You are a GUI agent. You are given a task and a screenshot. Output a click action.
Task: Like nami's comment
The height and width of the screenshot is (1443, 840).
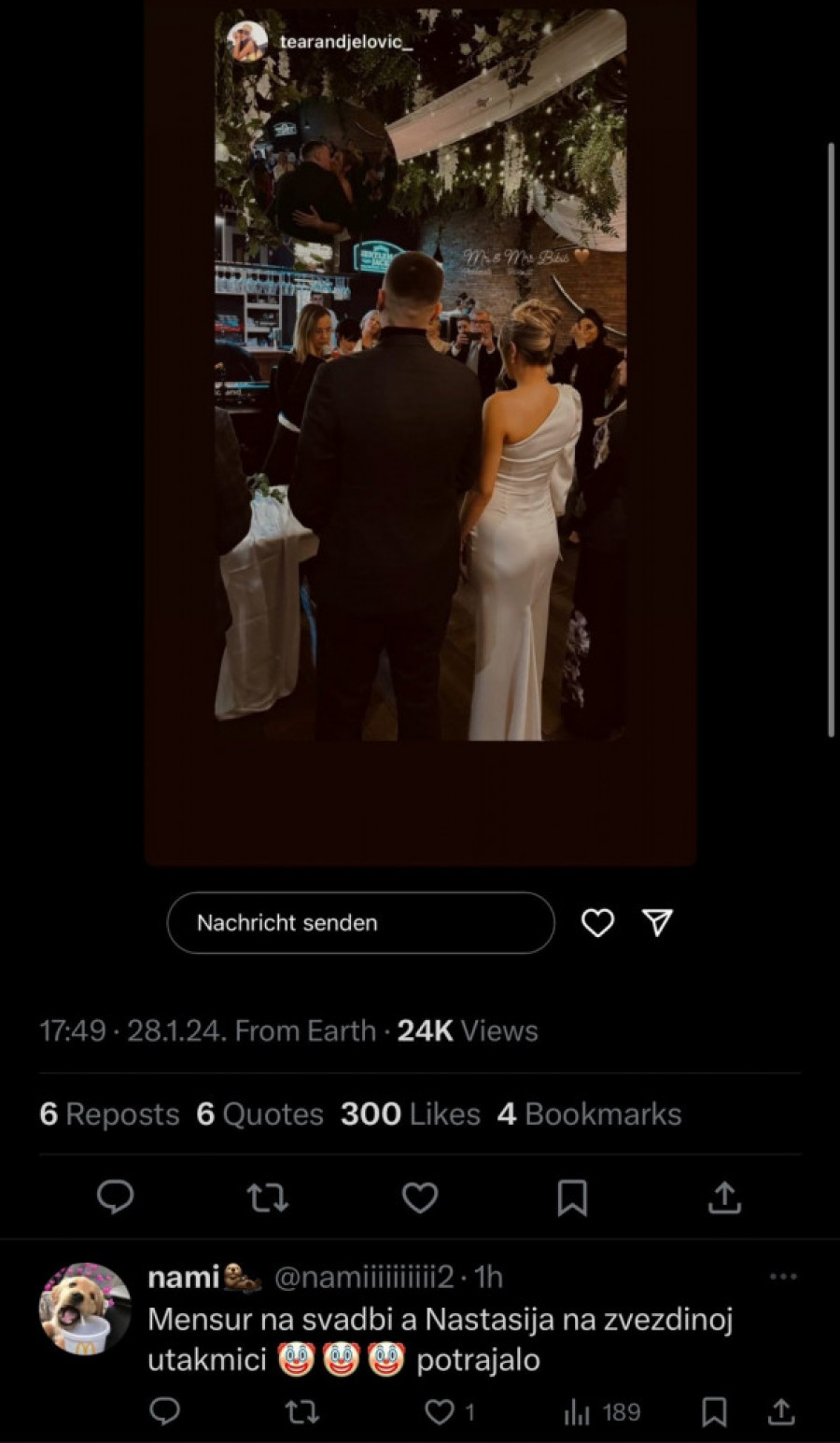441,1412
